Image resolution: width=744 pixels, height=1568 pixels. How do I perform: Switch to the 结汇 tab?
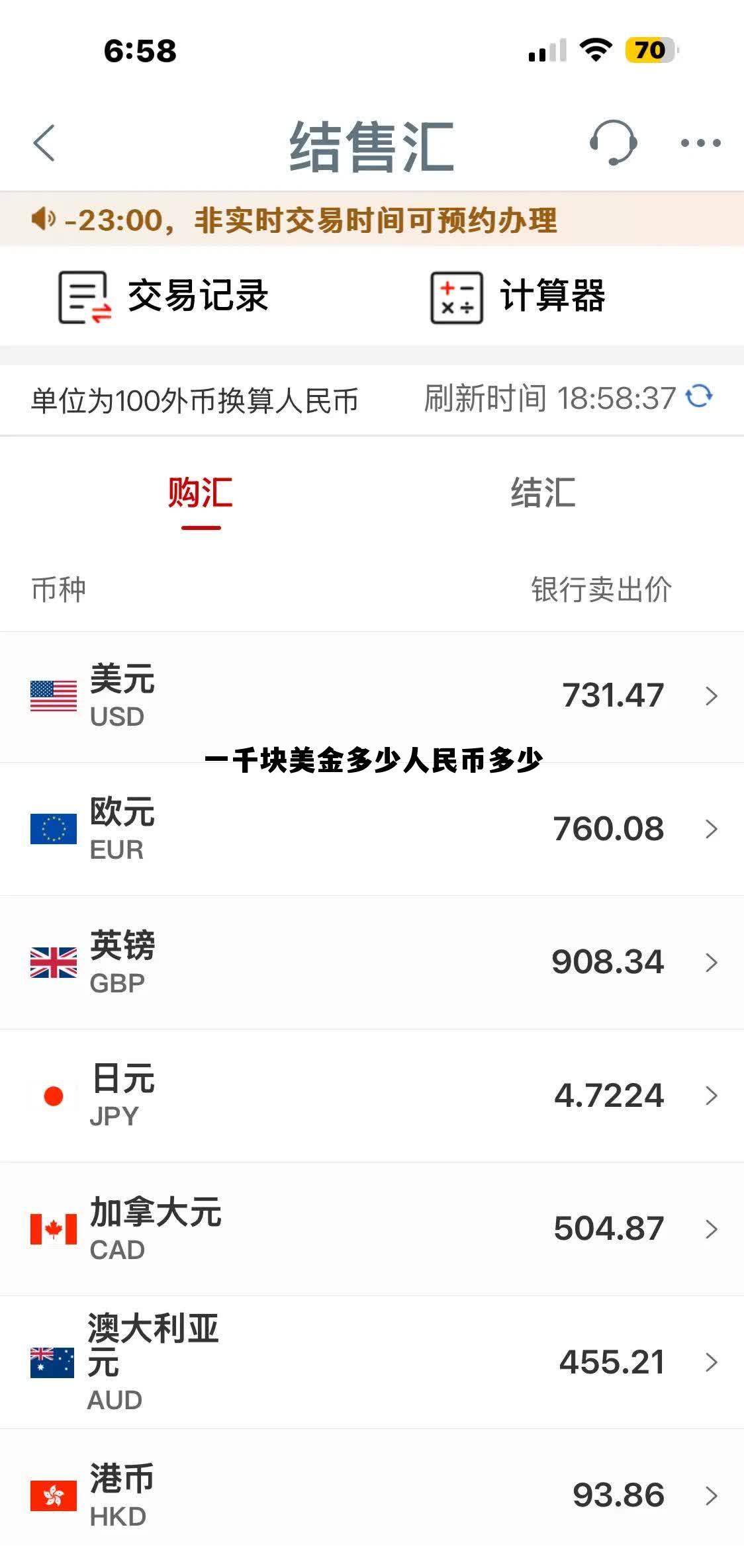(x=543, y=493)
